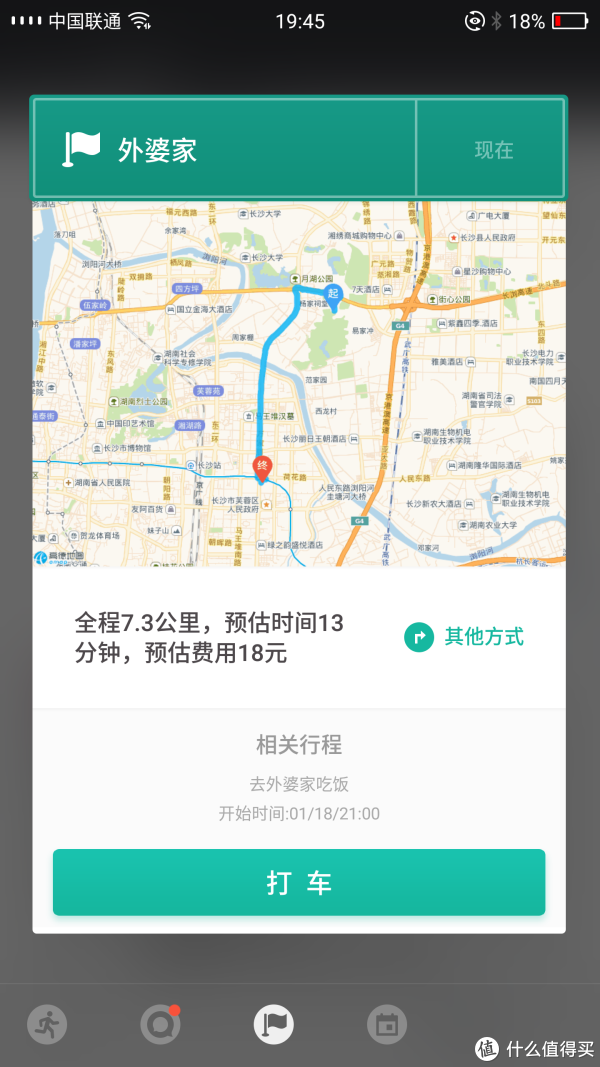Tap the 打车 button to hail a taxi
600x1067 pixels.
(x=299, y=882)
